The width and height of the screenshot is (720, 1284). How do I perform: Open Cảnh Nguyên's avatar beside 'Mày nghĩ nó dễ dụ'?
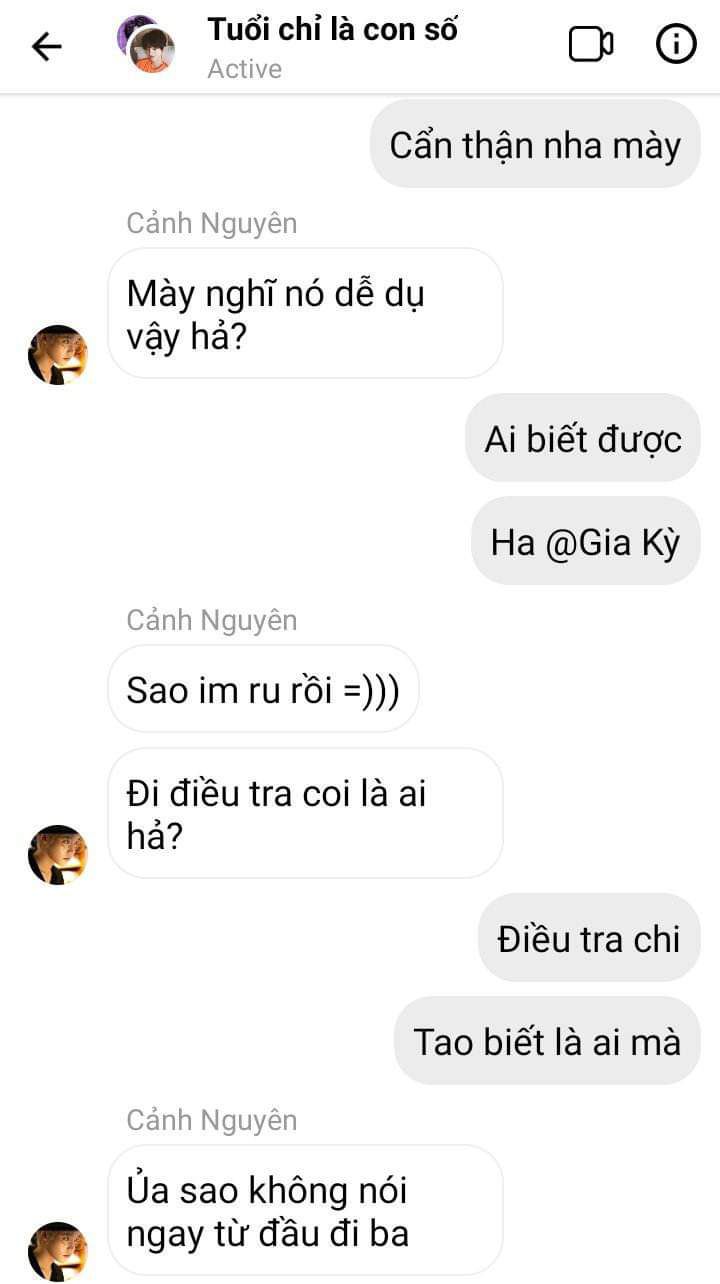(x=58, y=354)
